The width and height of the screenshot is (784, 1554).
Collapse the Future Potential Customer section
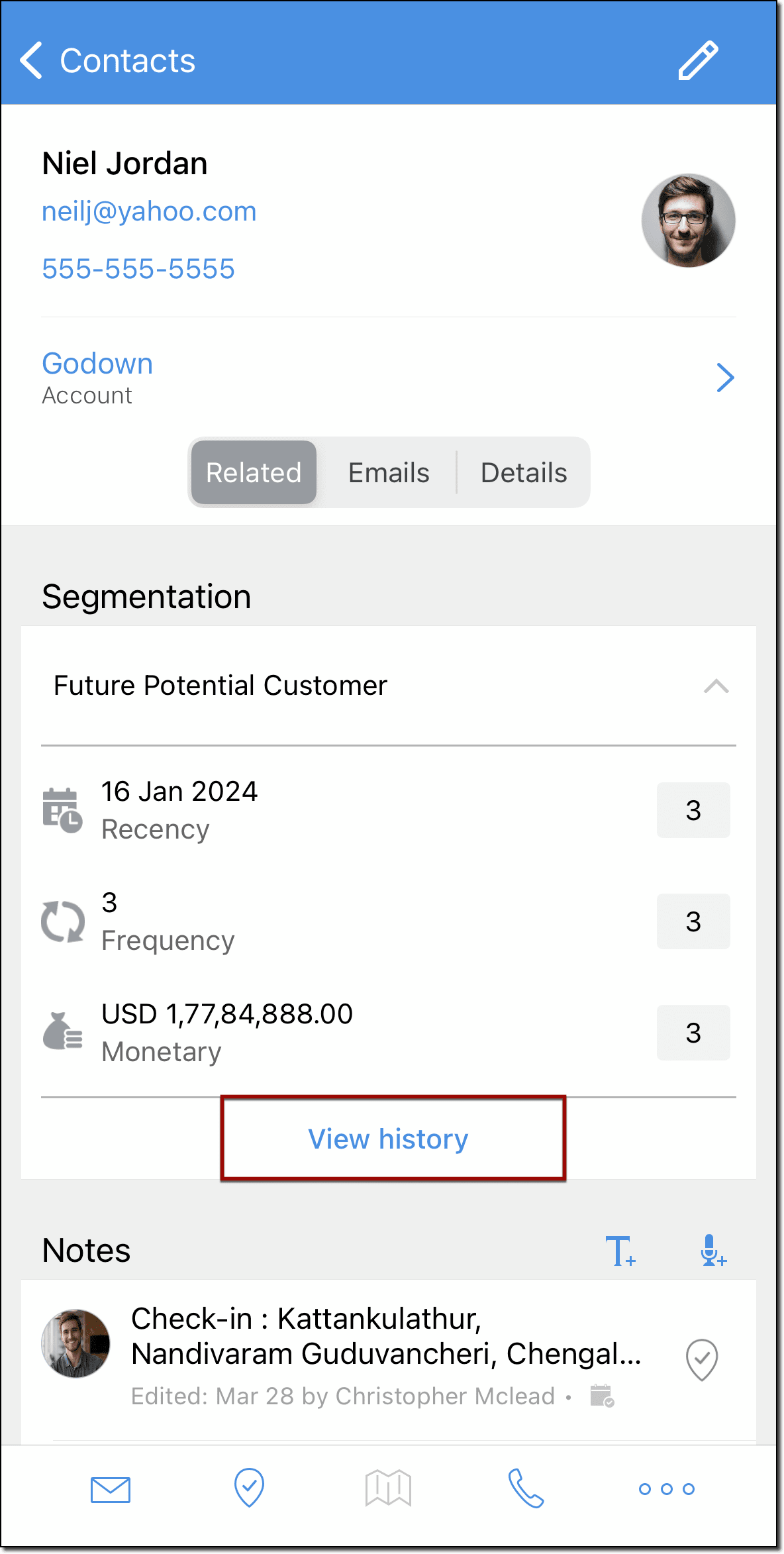pos(716,686)
